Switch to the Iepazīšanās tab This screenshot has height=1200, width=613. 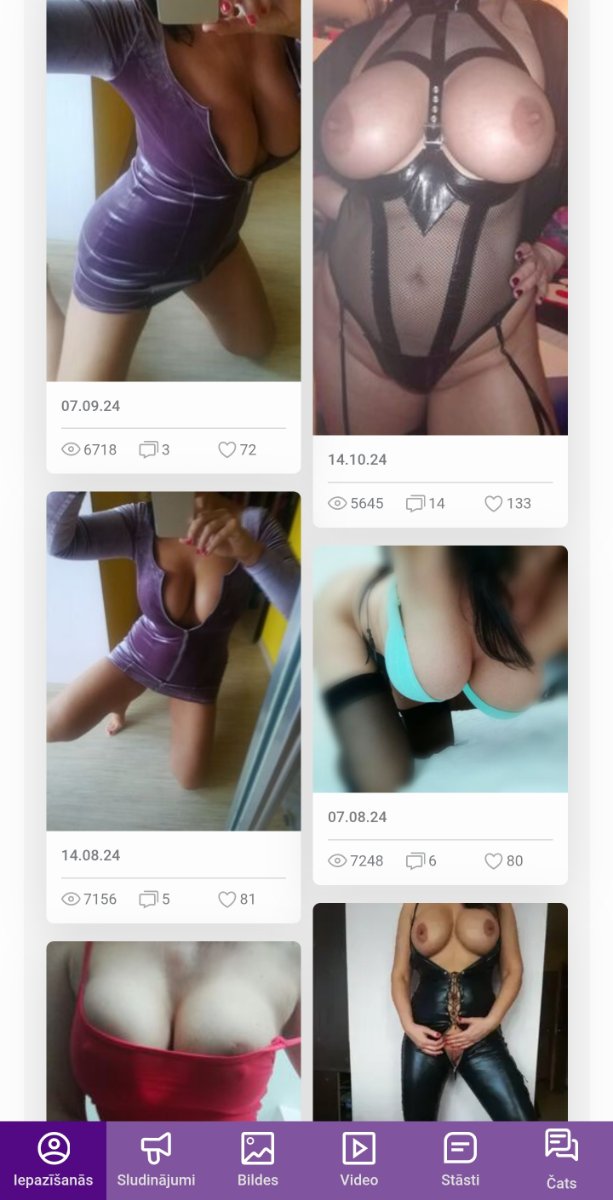coord(53,1160)
